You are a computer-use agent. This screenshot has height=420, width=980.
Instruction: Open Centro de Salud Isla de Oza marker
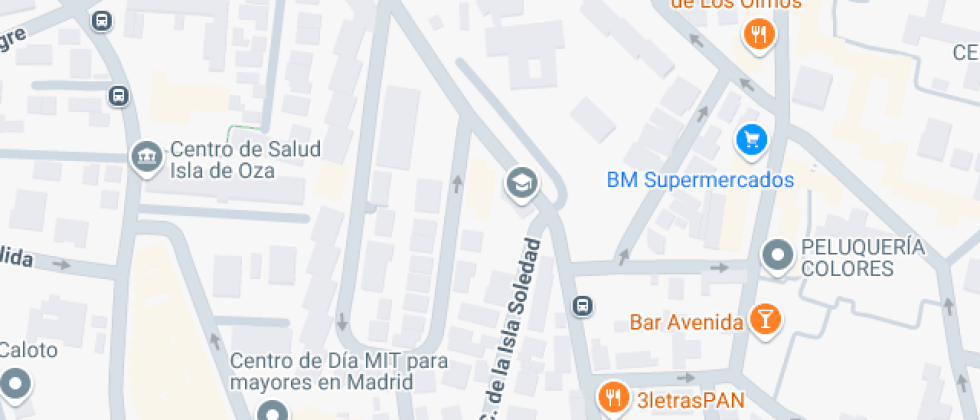[147, 156]
